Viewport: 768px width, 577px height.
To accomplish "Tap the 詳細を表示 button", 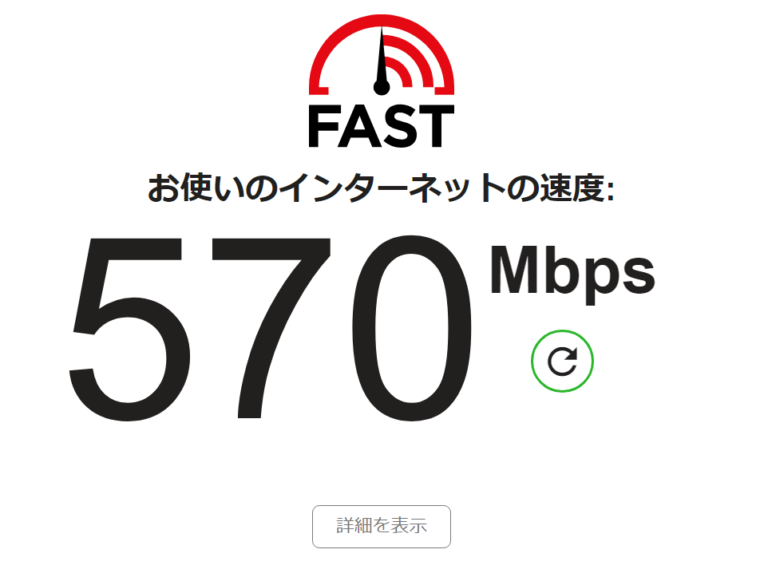I will pyautogui.click(x=381, y=526).
